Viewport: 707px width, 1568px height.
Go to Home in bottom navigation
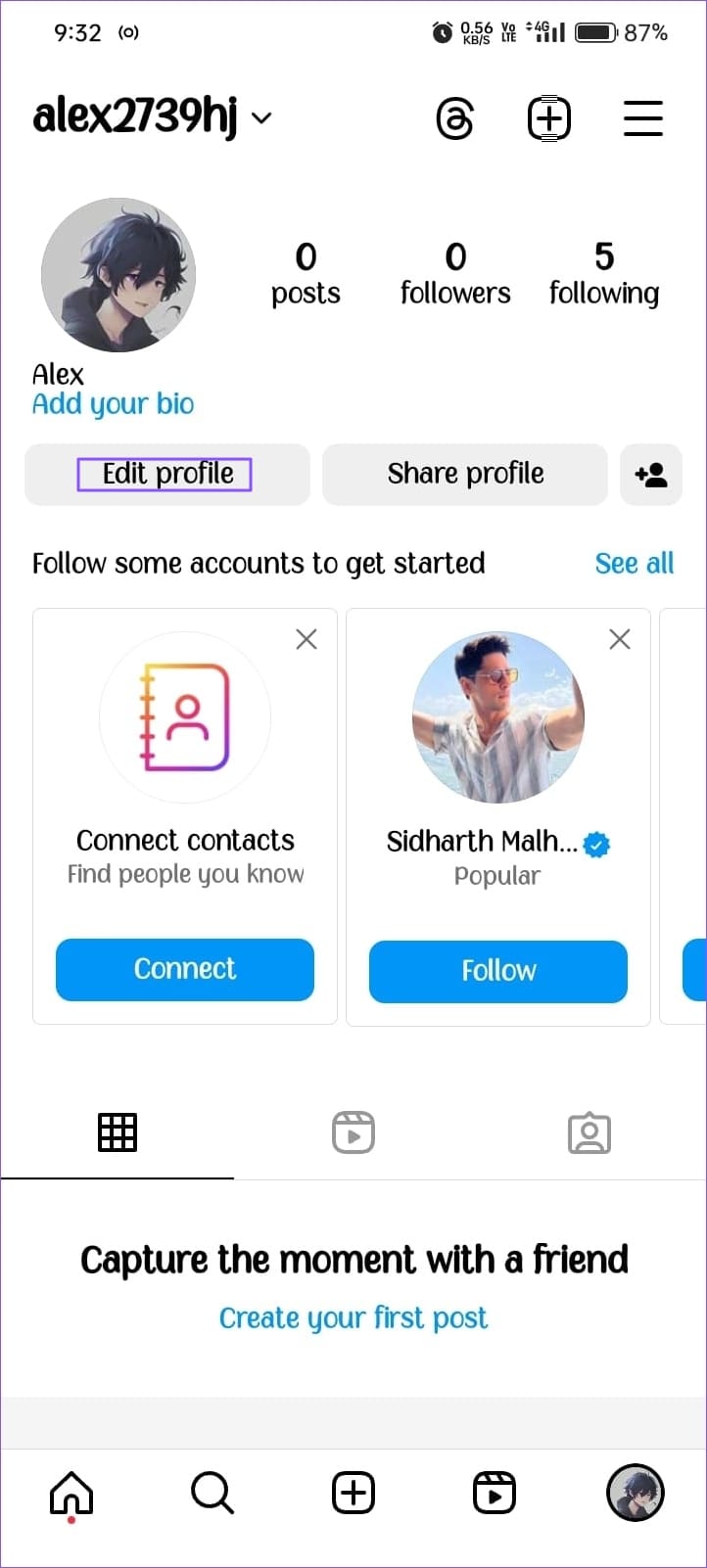(71, 1494)
